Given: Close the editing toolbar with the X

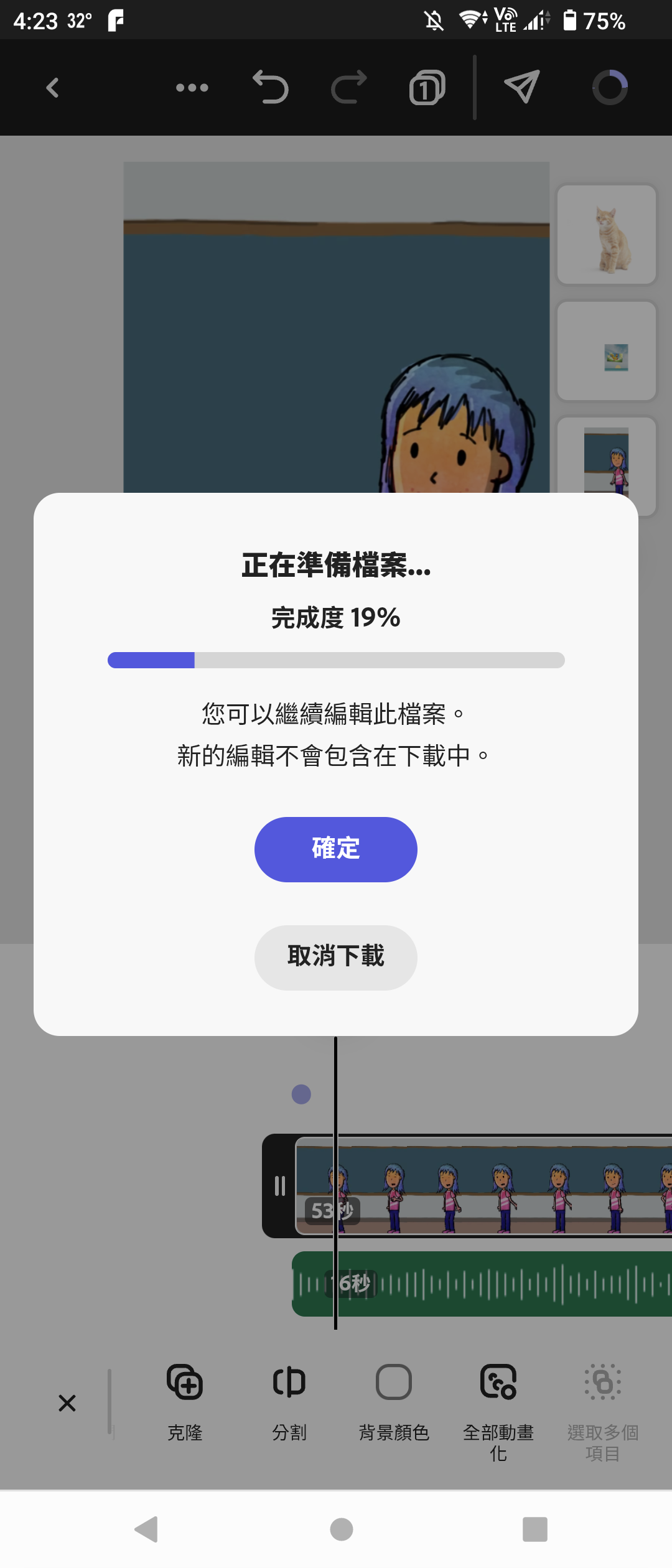Looking at the screenshot, I should pyautogui.click(x=67, y=1403).
